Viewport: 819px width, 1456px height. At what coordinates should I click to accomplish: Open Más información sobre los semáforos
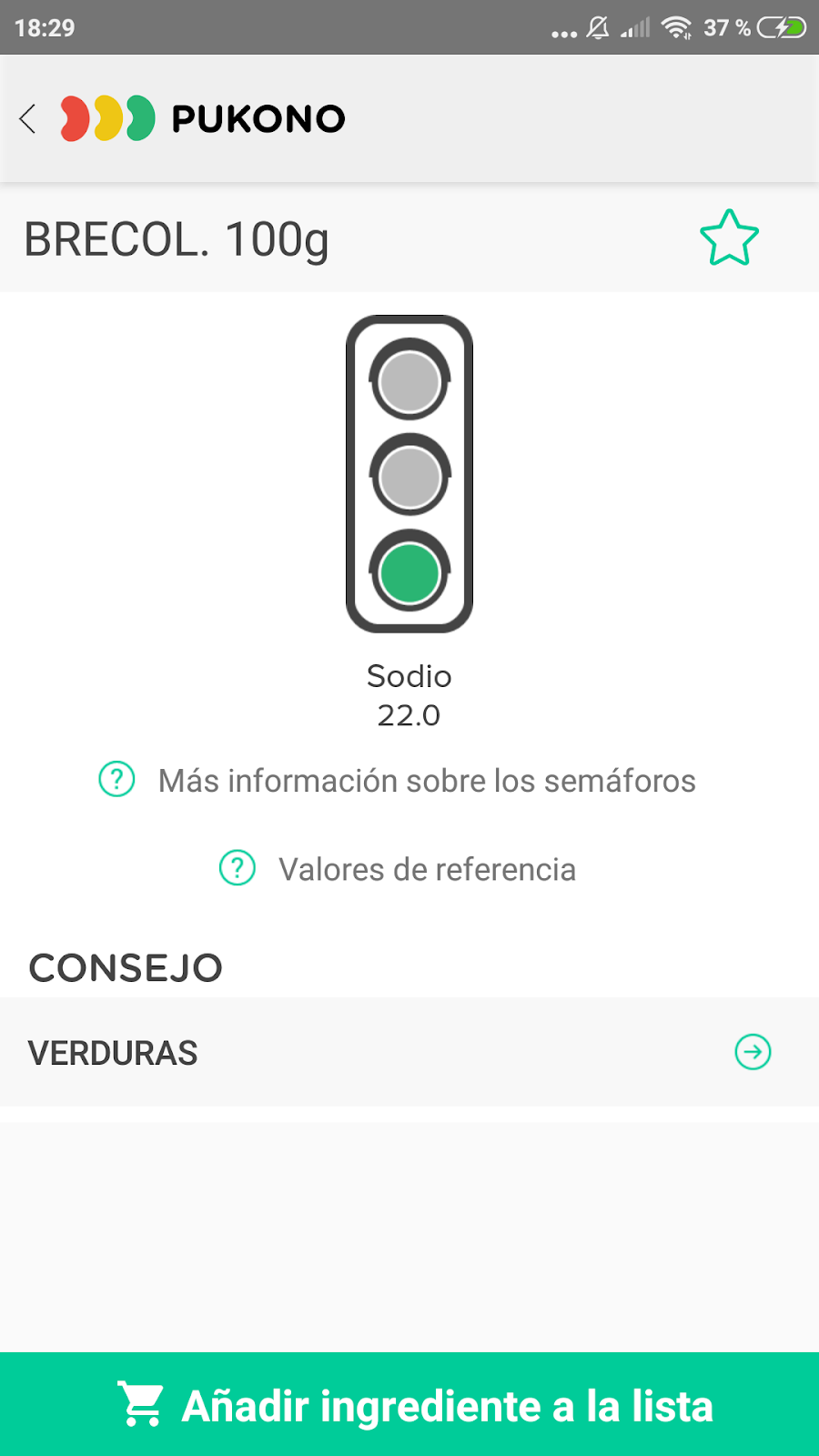(398, 781)
